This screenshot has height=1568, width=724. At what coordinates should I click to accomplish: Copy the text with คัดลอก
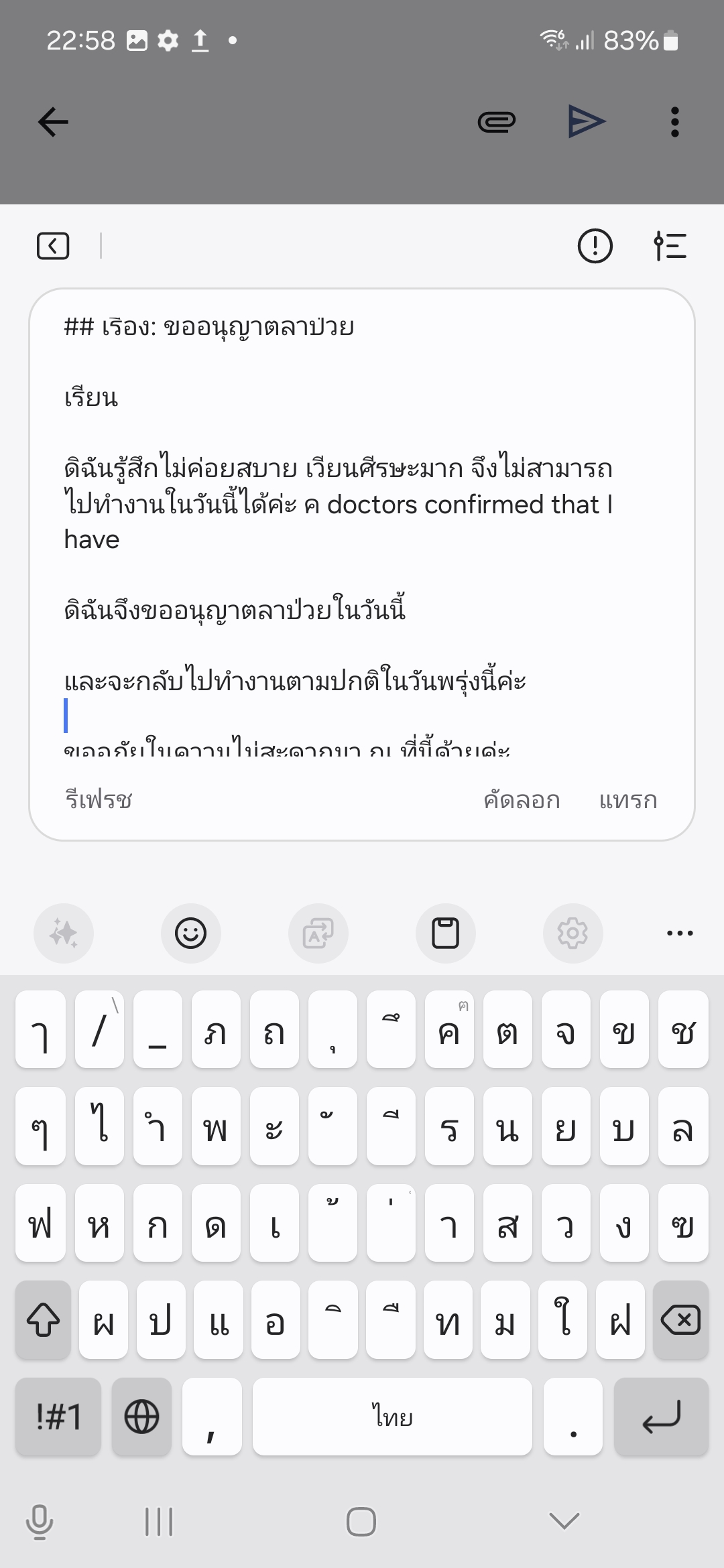click(x=522, y=799)
